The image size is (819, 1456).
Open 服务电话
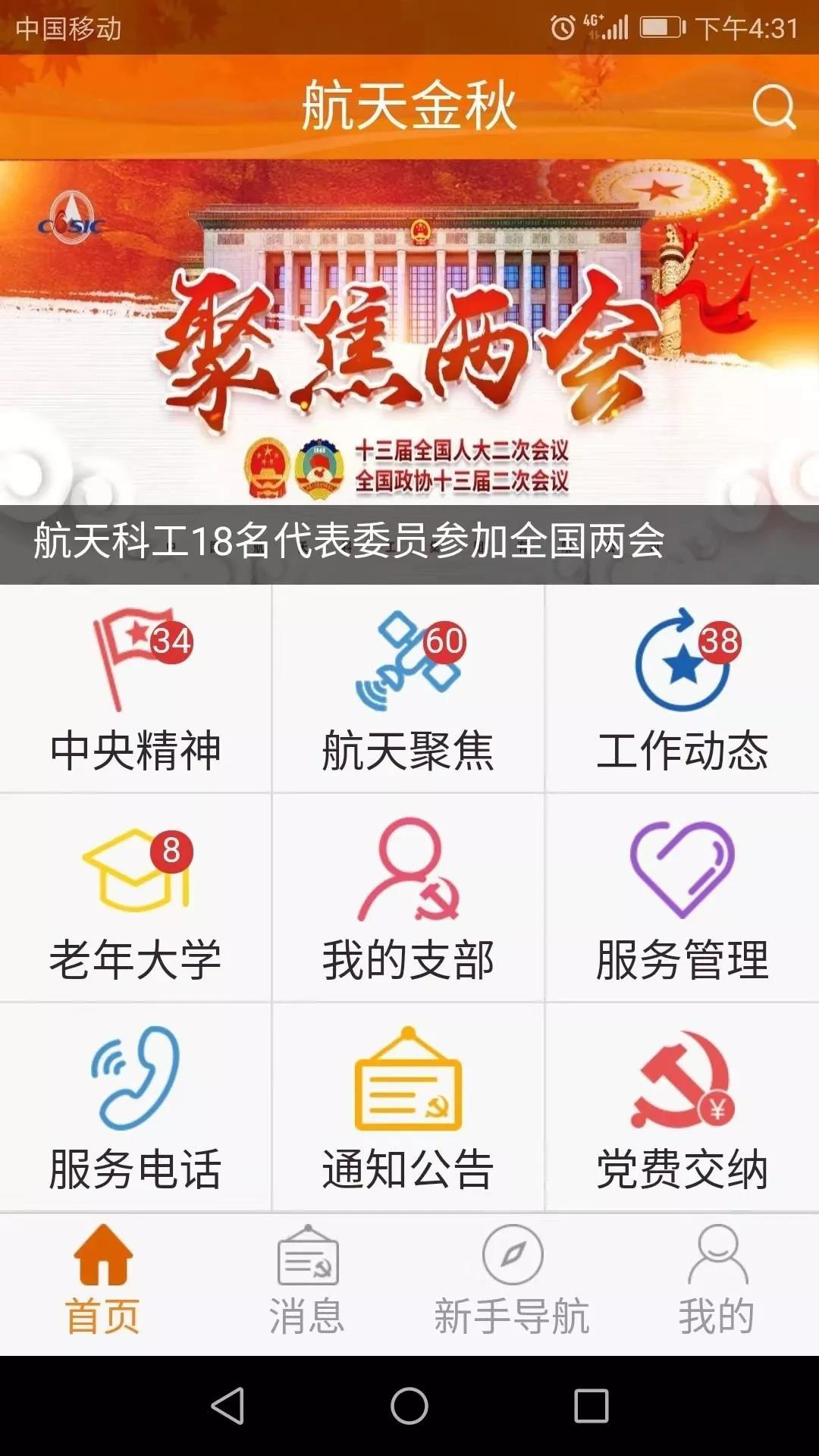[136, 1107]
